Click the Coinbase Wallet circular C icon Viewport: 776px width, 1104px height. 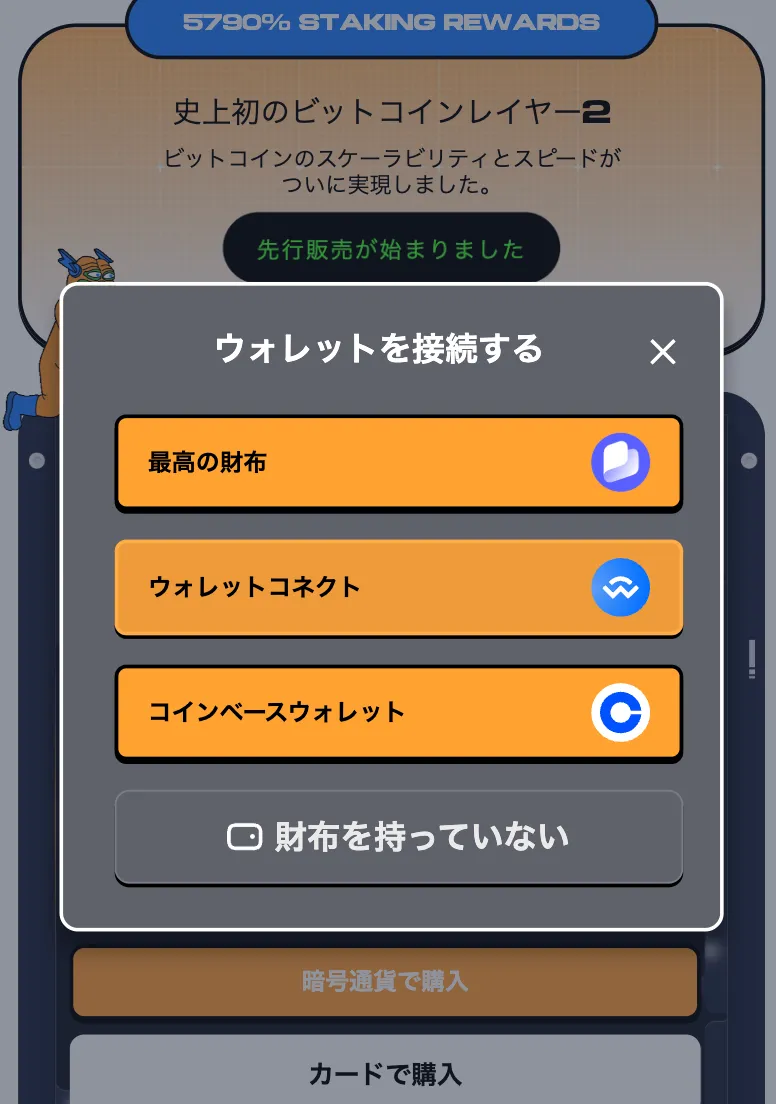click(621, 713)
